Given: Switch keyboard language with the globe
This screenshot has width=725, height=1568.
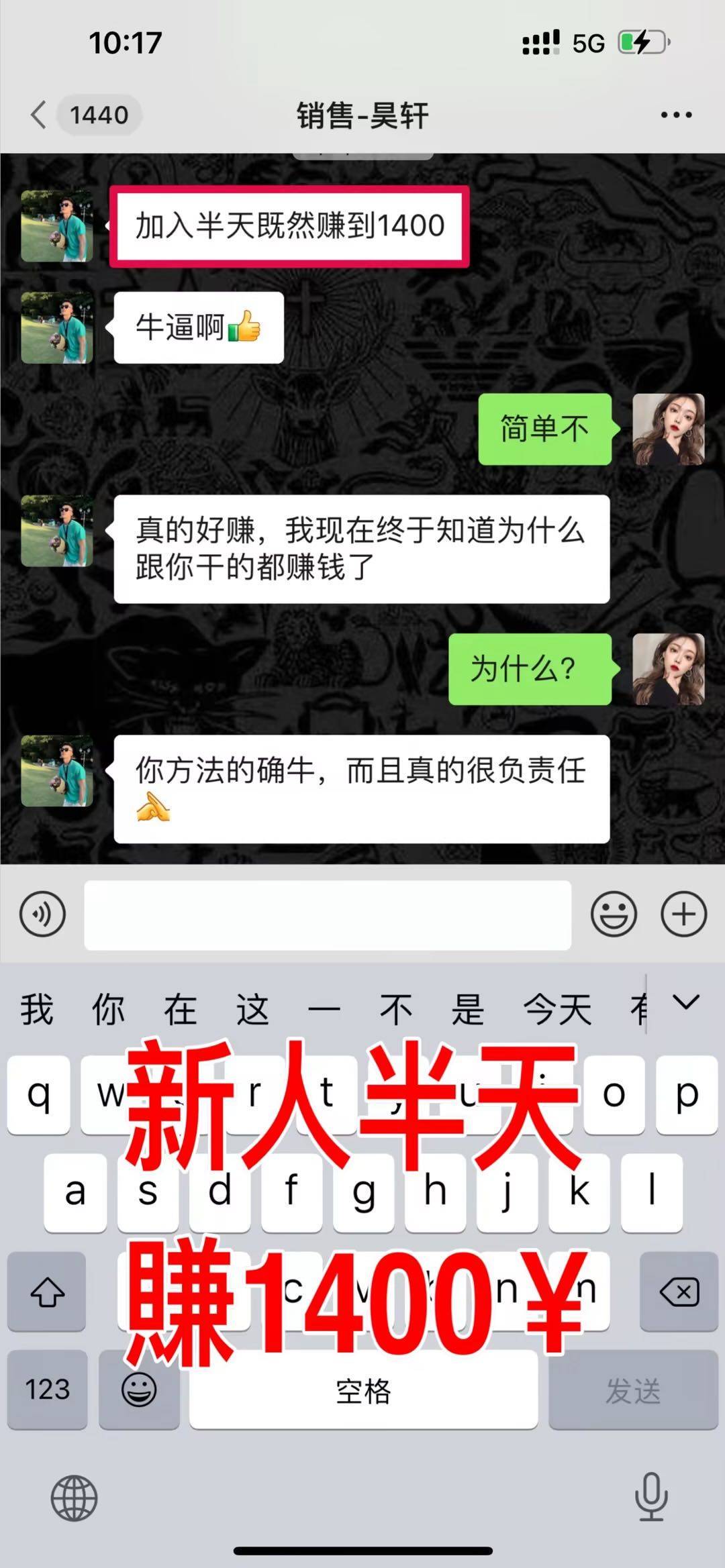Looking at the screenshot, I should pyautogui.click(x=74, y=1498).
